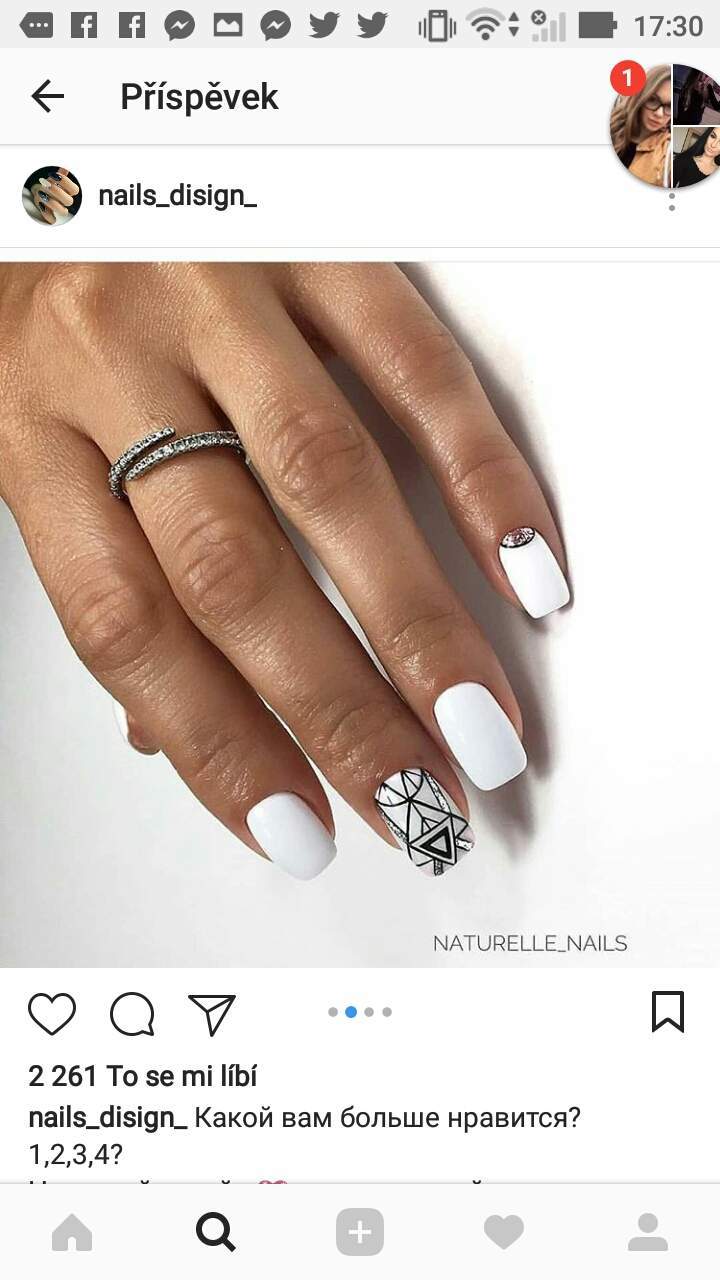
Task: Open nails_disign_ username in the caption
Action: (108, 1117)
